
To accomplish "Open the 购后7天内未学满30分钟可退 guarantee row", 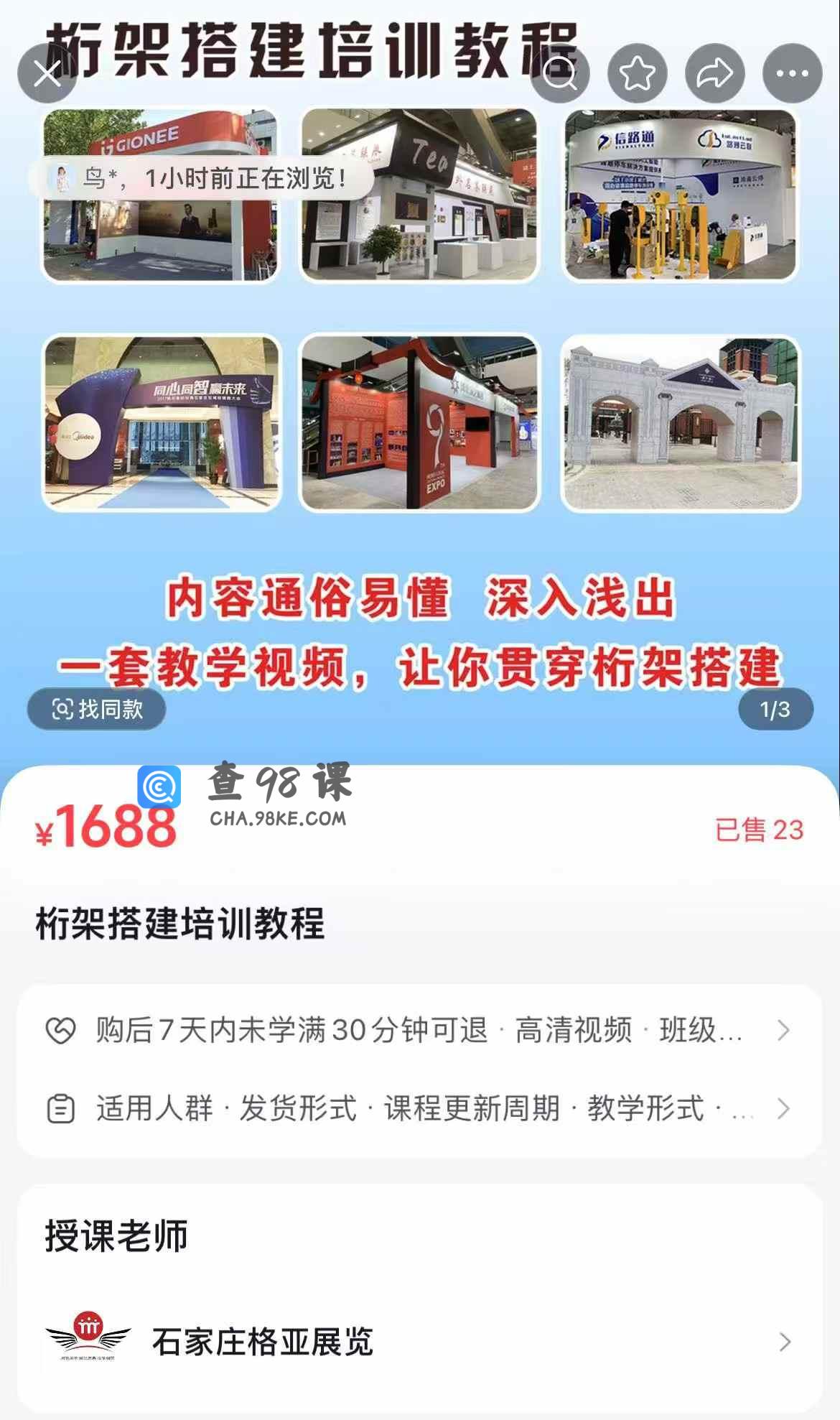I will tap(419, 1031).
